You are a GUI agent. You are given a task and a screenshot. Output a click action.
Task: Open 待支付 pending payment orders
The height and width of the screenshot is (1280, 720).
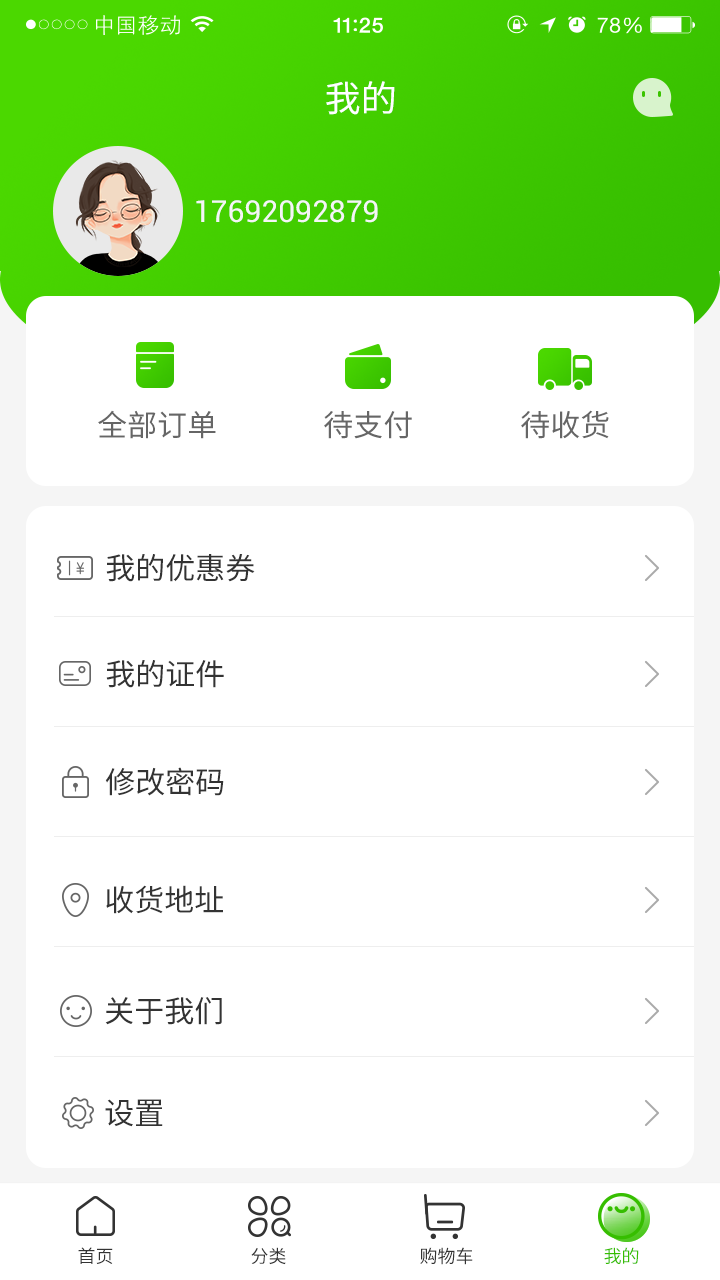pos(368,391)
